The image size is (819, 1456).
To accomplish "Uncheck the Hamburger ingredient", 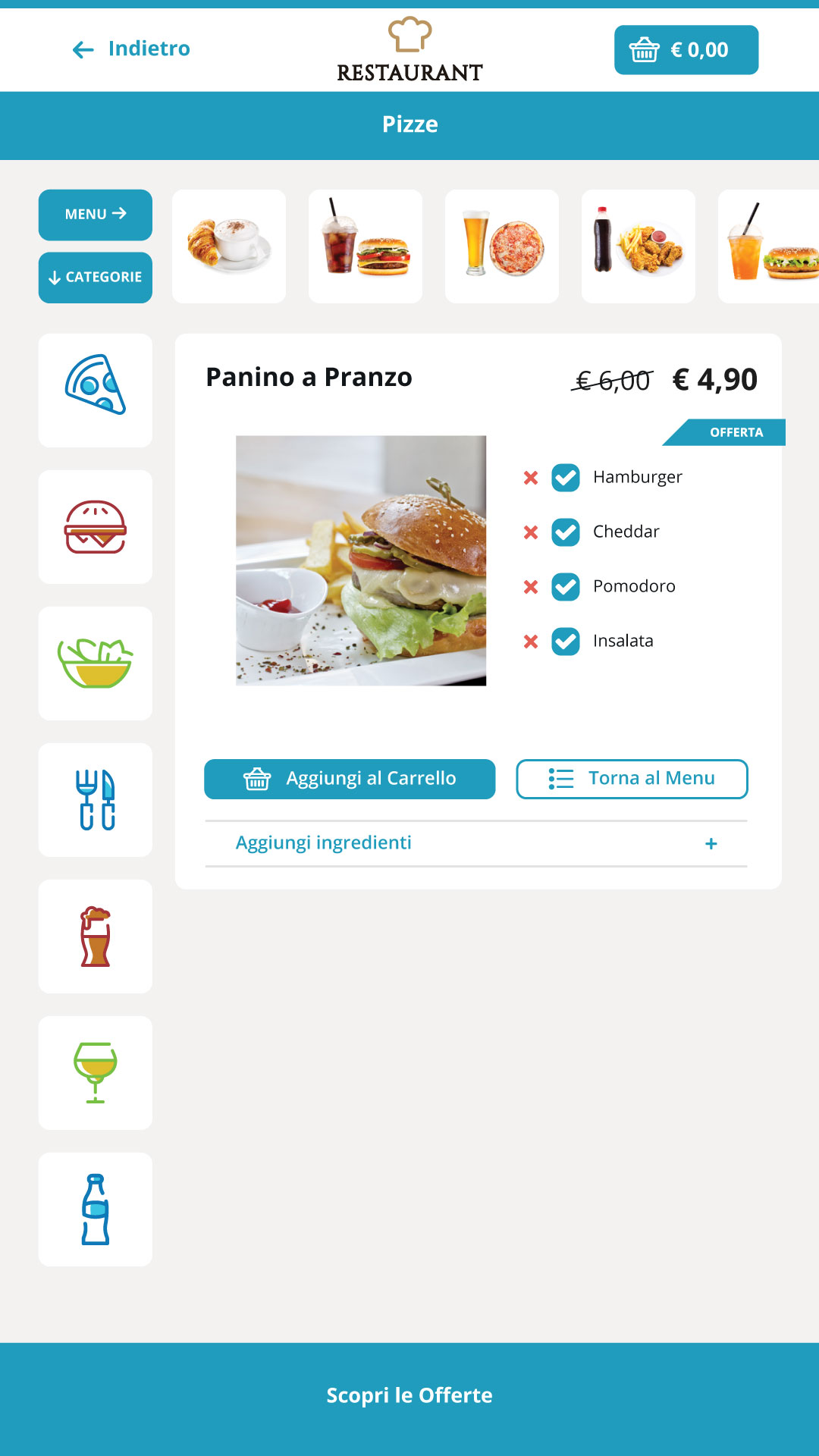I will [566, 478].
